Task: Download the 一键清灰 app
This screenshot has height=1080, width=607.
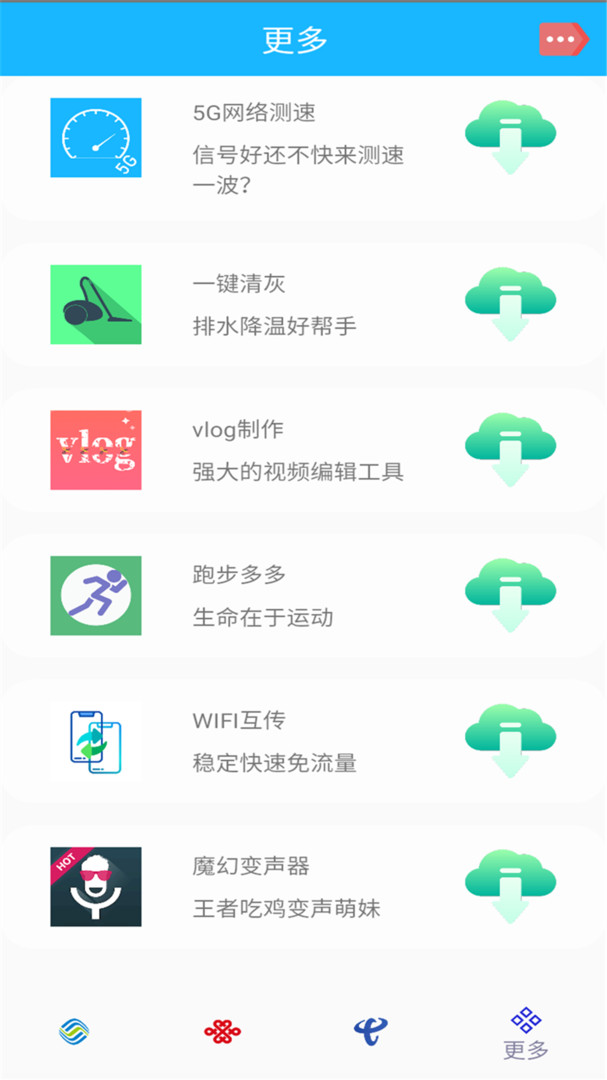Action: (x=511, y=304)
